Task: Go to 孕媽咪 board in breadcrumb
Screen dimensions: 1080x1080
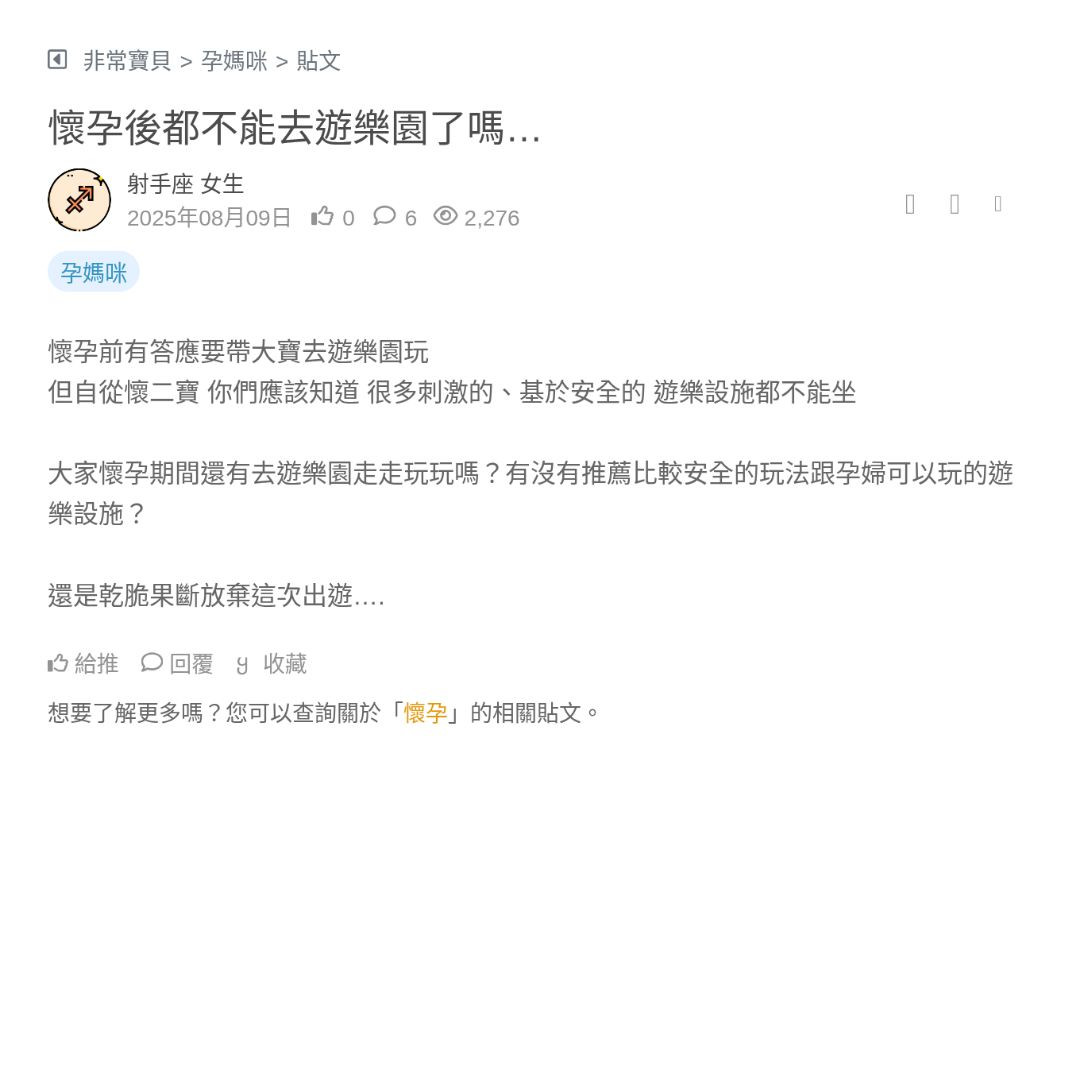Action: pyautogui.click(x=234, y=61)
